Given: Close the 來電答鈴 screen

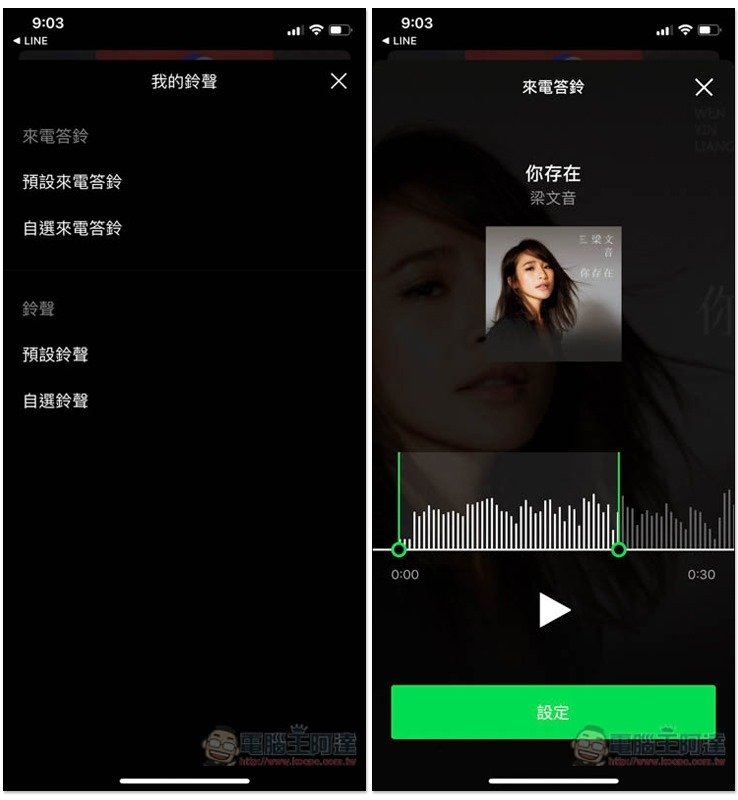Looking at the screenshot, I should (704, 87).
